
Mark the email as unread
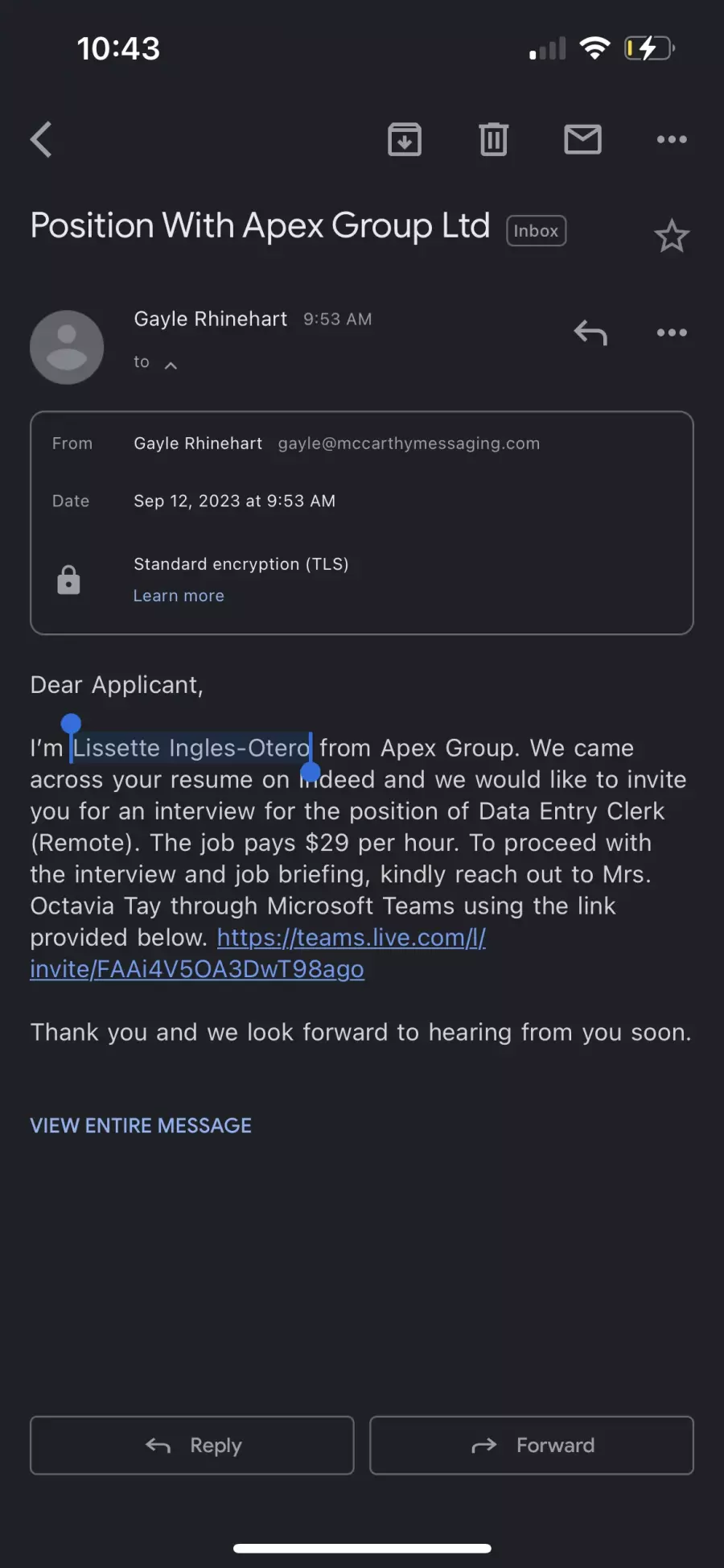coord(582,139)
